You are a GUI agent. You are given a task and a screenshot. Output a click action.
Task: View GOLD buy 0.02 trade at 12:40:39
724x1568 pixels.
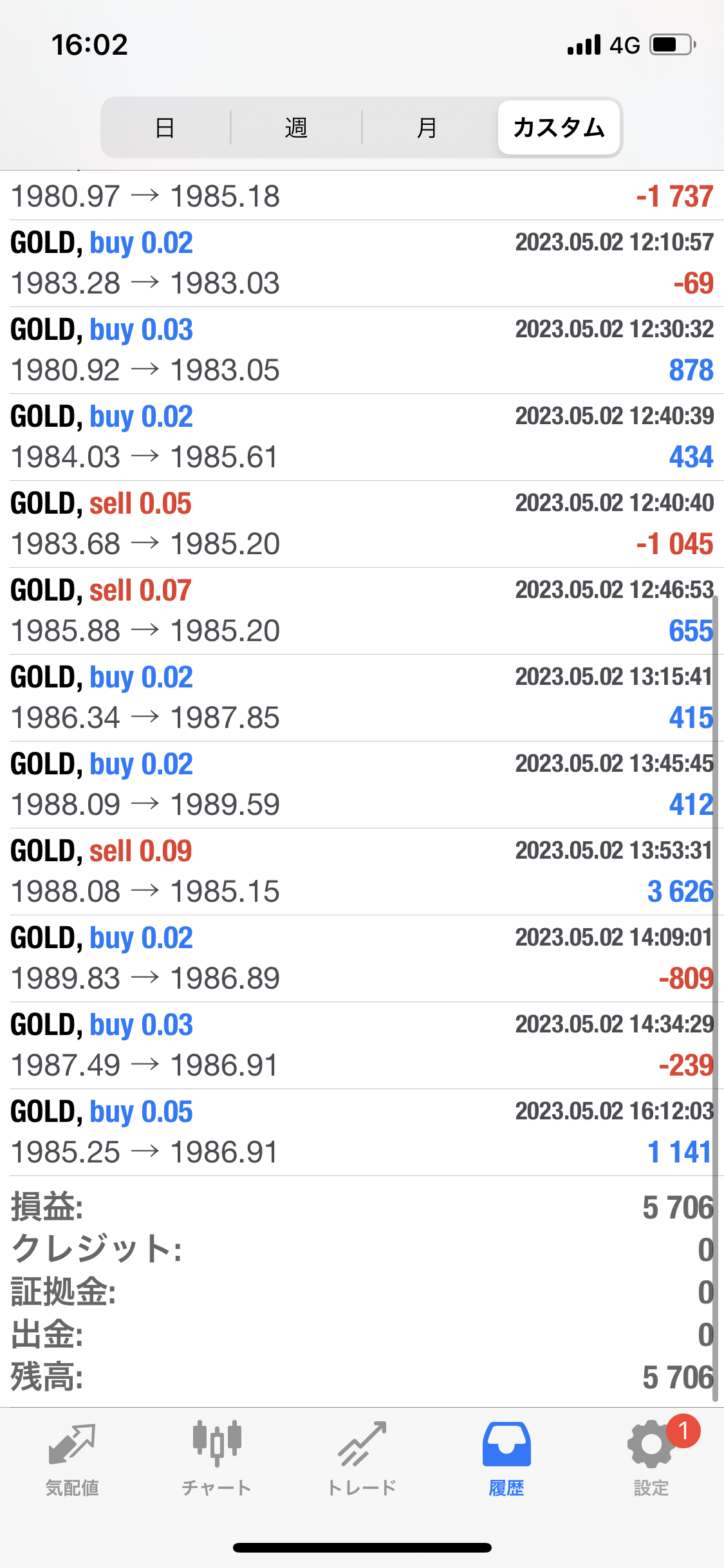(362, 437)
